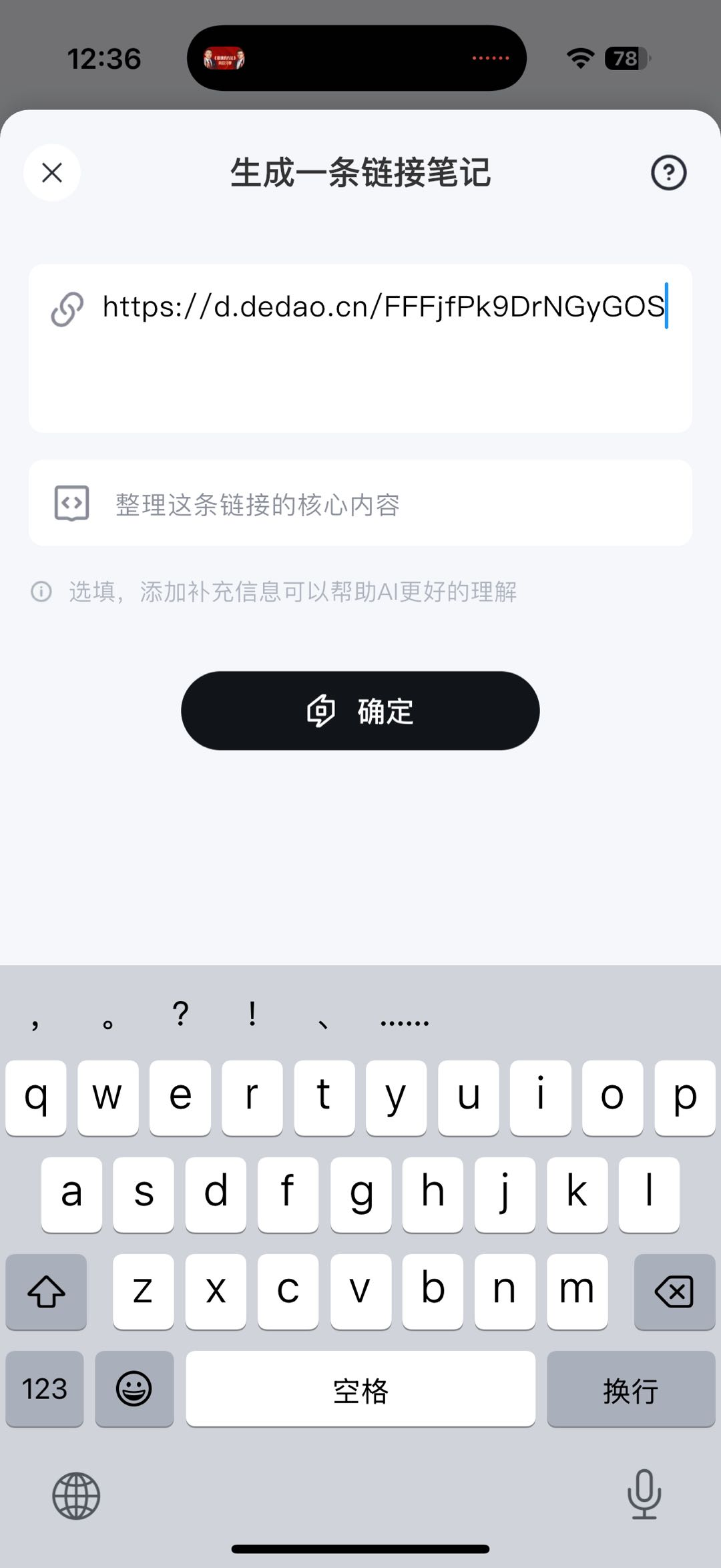Screen dimensions: 721x1568
Task: Delete a character with the backspace key
Action: click(x=674, y=1292)
